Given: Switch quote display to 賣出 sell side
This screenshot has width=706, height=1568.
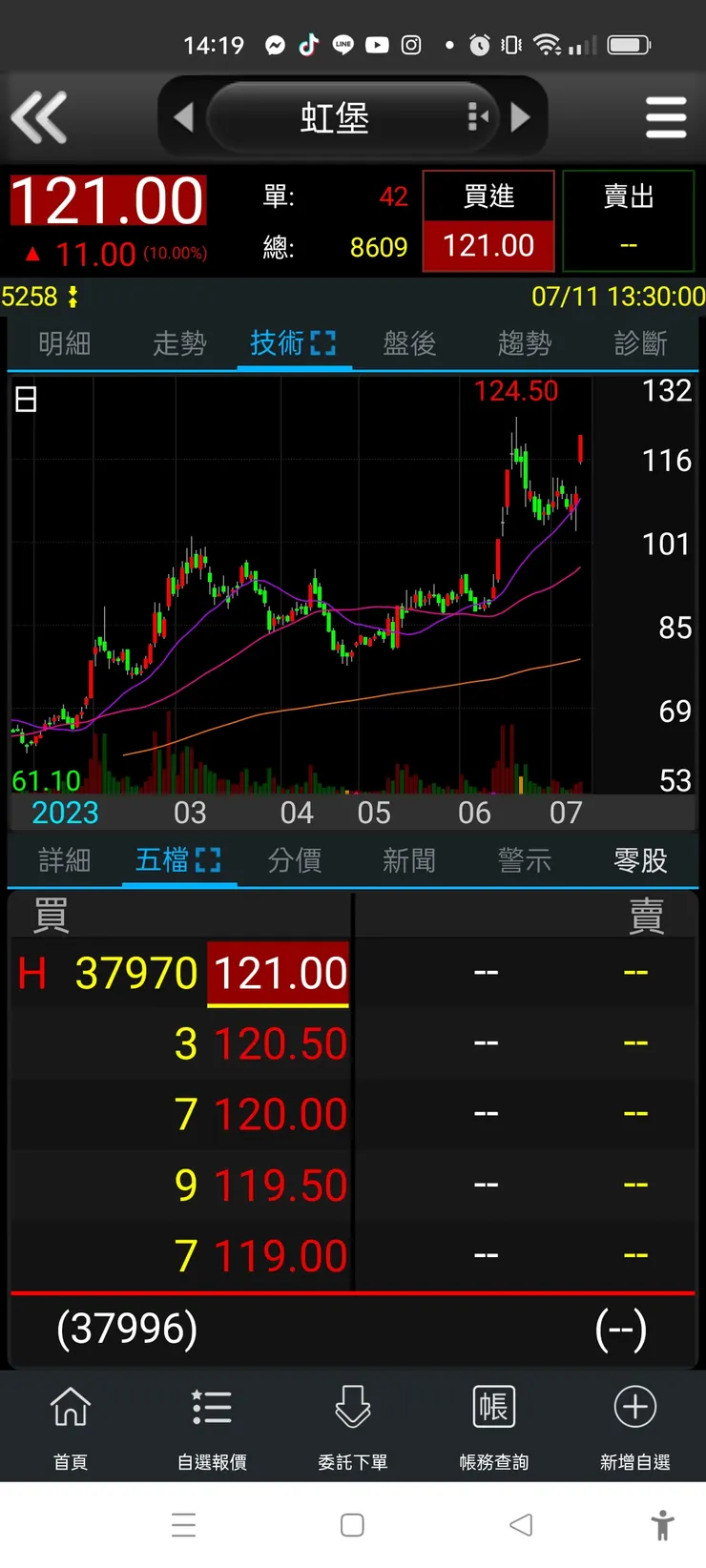Looking at the screenshot, I should click(x=629, y=196).
